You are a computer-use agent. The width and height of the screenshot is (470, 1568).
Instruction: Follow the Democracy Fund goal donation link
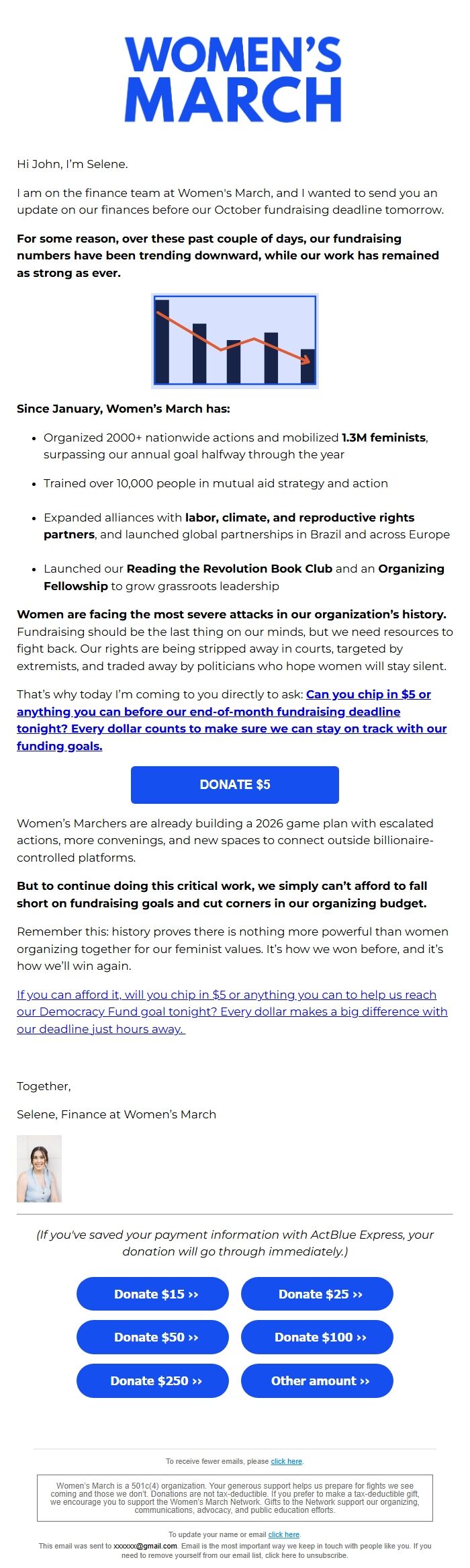(232, 1012)
